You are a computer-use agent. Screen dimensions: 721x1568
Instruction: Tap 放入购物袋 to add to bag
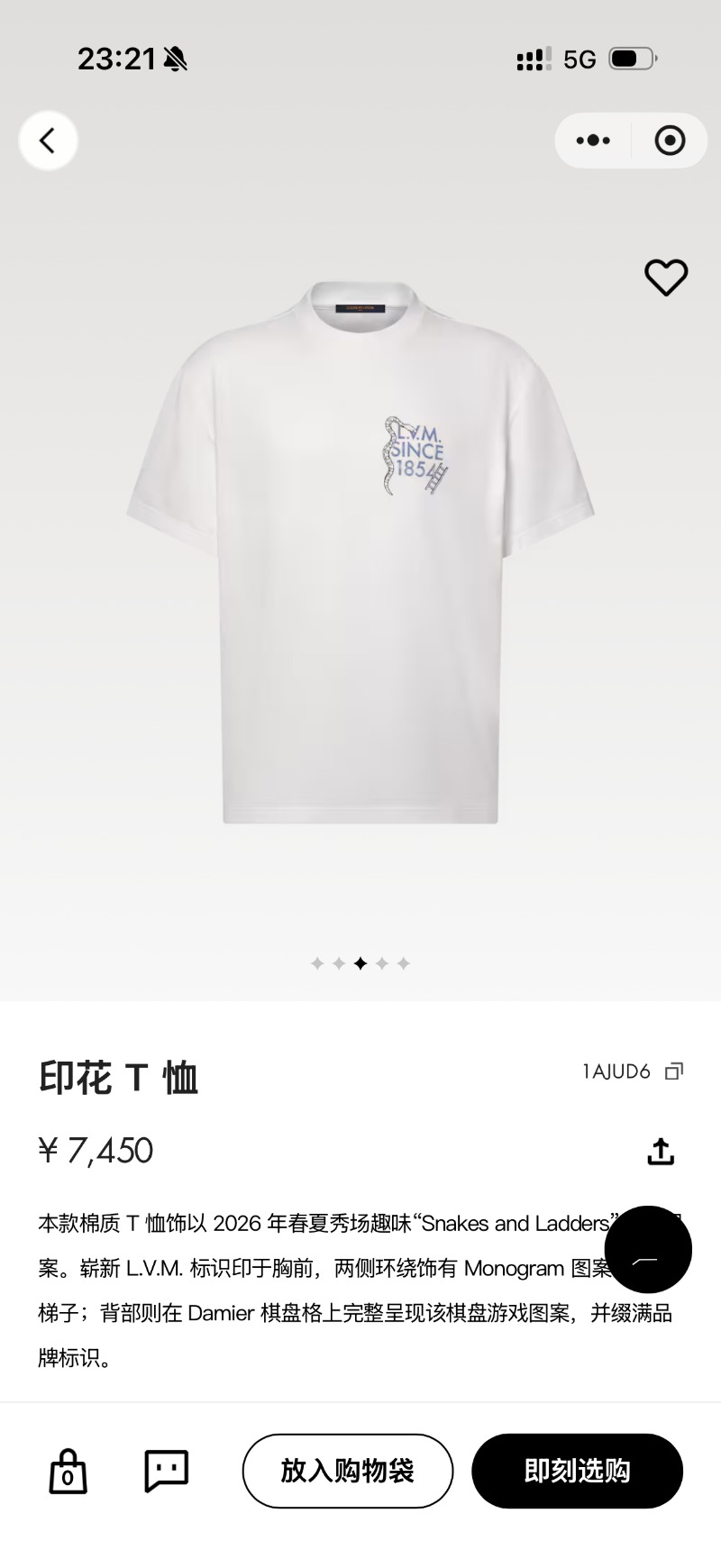click(347, 1471)
